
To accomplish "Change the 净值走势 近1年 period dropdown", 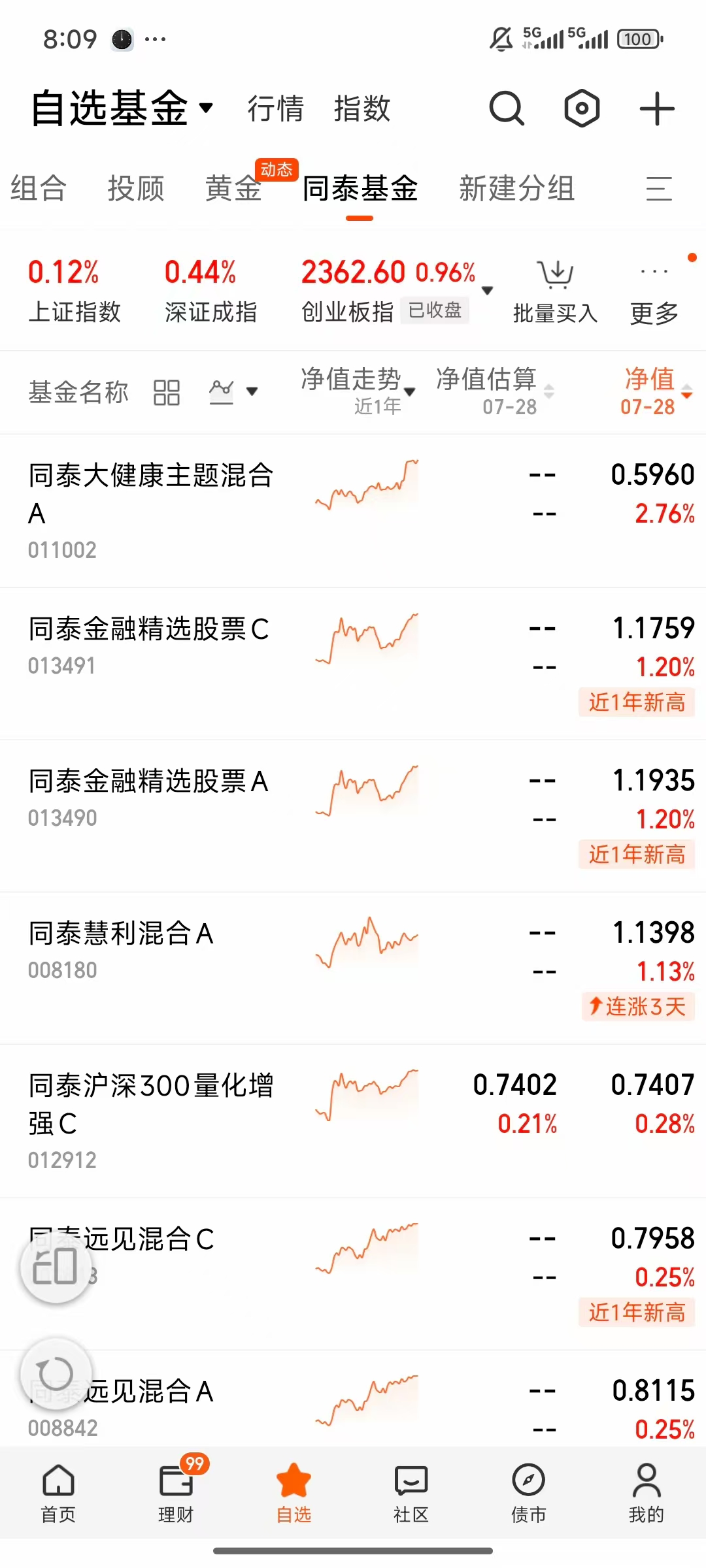I will [358, 392].
